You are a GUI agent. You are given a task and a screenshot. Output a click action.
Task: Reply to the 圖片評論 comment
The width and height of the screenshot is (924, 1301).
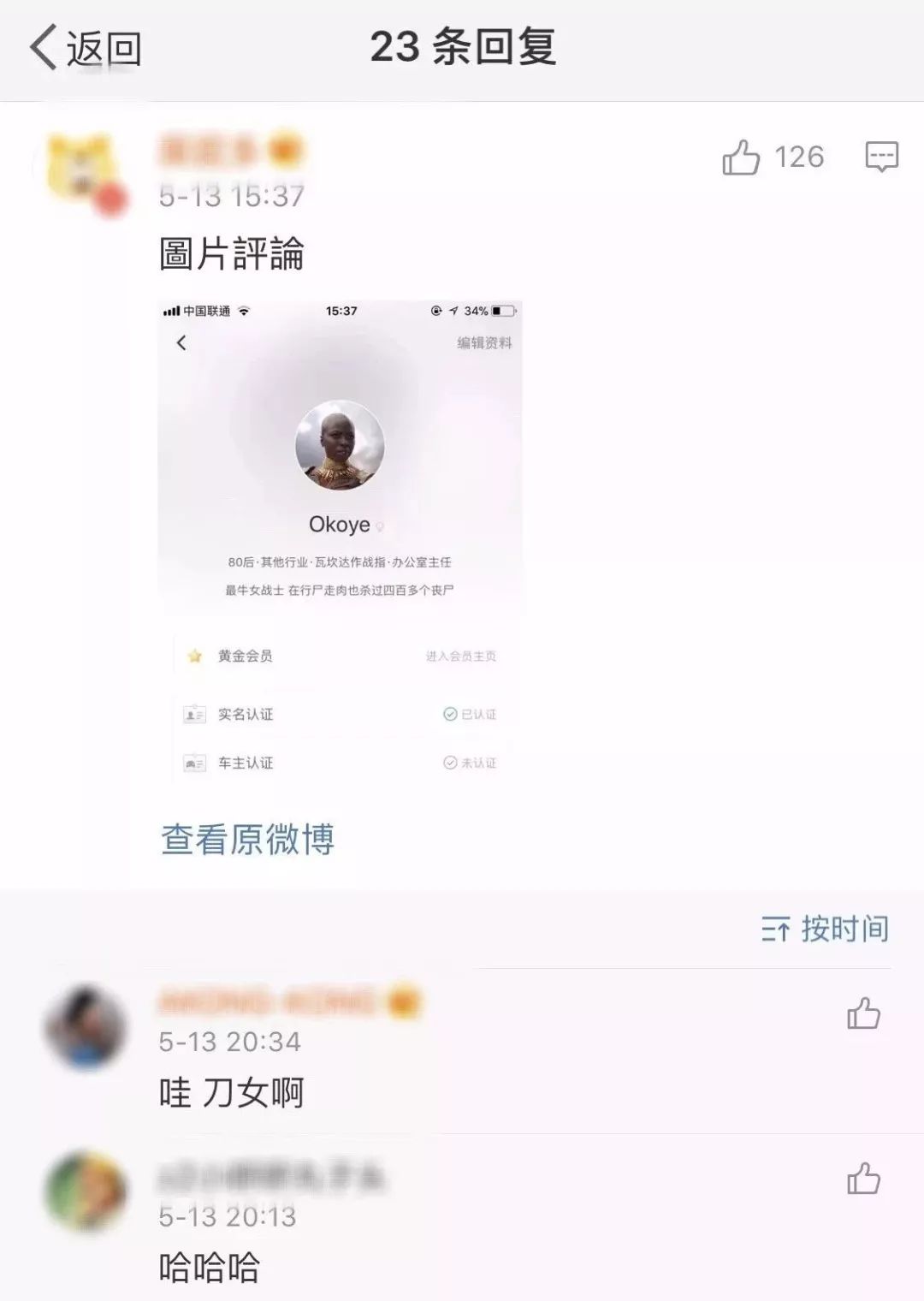(x=881, y=157)
